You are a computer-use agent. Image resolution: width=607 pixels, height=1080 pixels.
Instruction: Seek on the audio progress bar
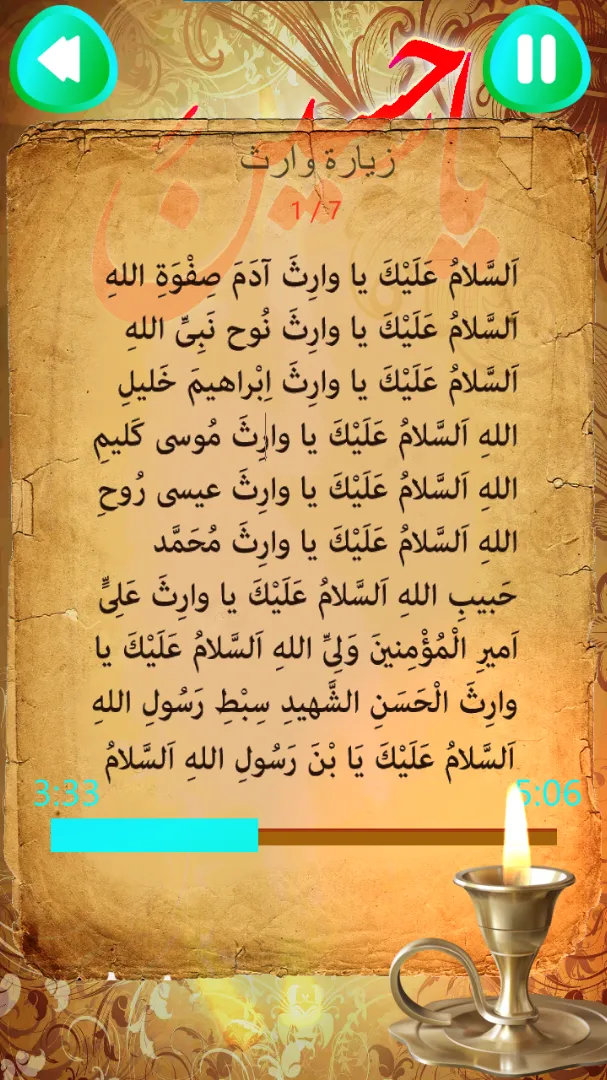click(303, 835)
